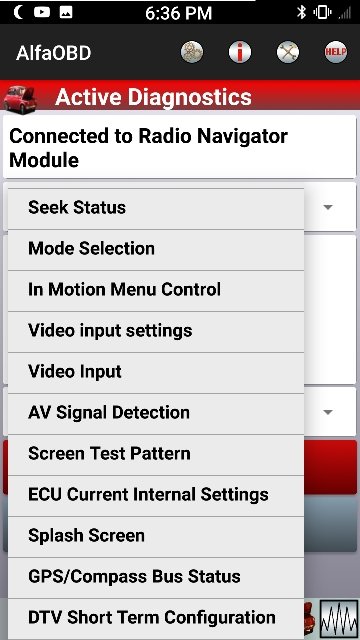Image resolution: width=360 pixels, height=640 pixels.
Task: Select Seek Status from the list
Action: tap(156, 208)
